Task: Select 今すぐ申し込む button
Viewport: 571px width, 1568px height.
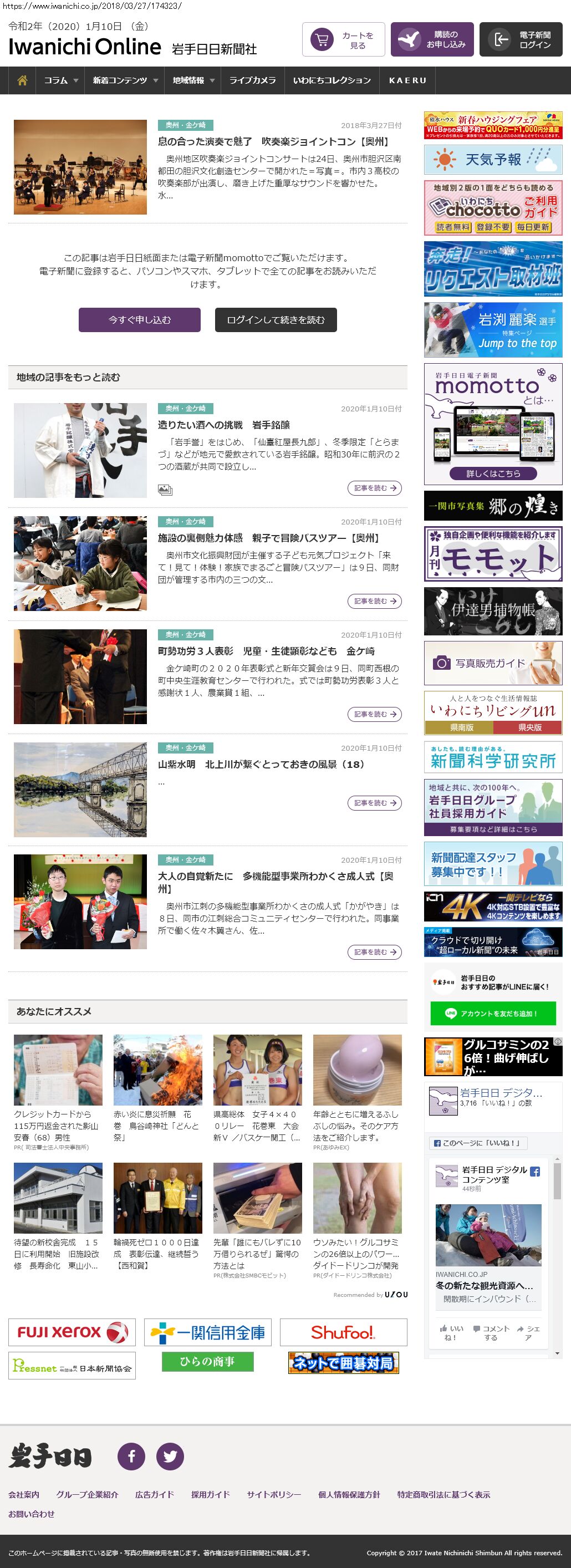Action: point(139,320)
